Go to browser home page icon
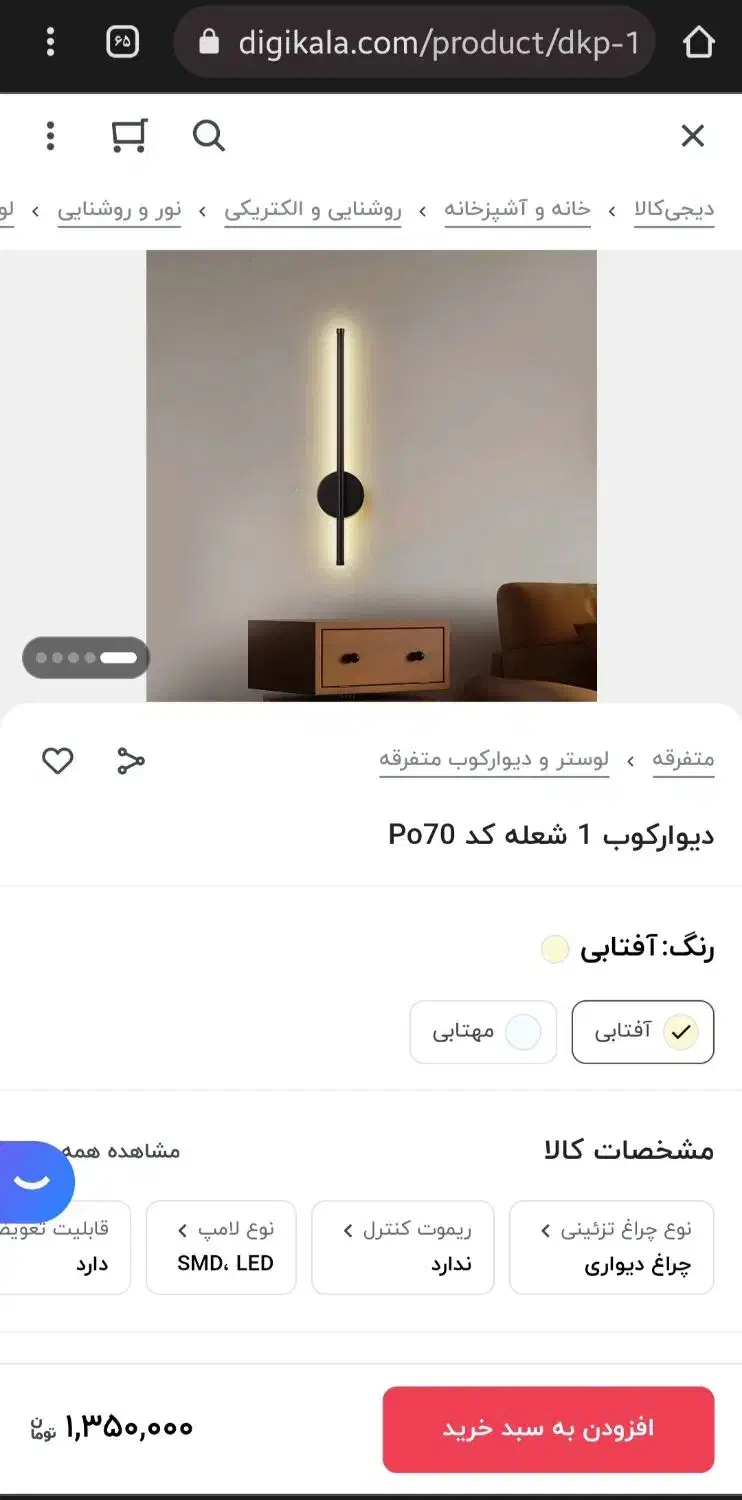The image size is (742, 1500). (699, 43)
